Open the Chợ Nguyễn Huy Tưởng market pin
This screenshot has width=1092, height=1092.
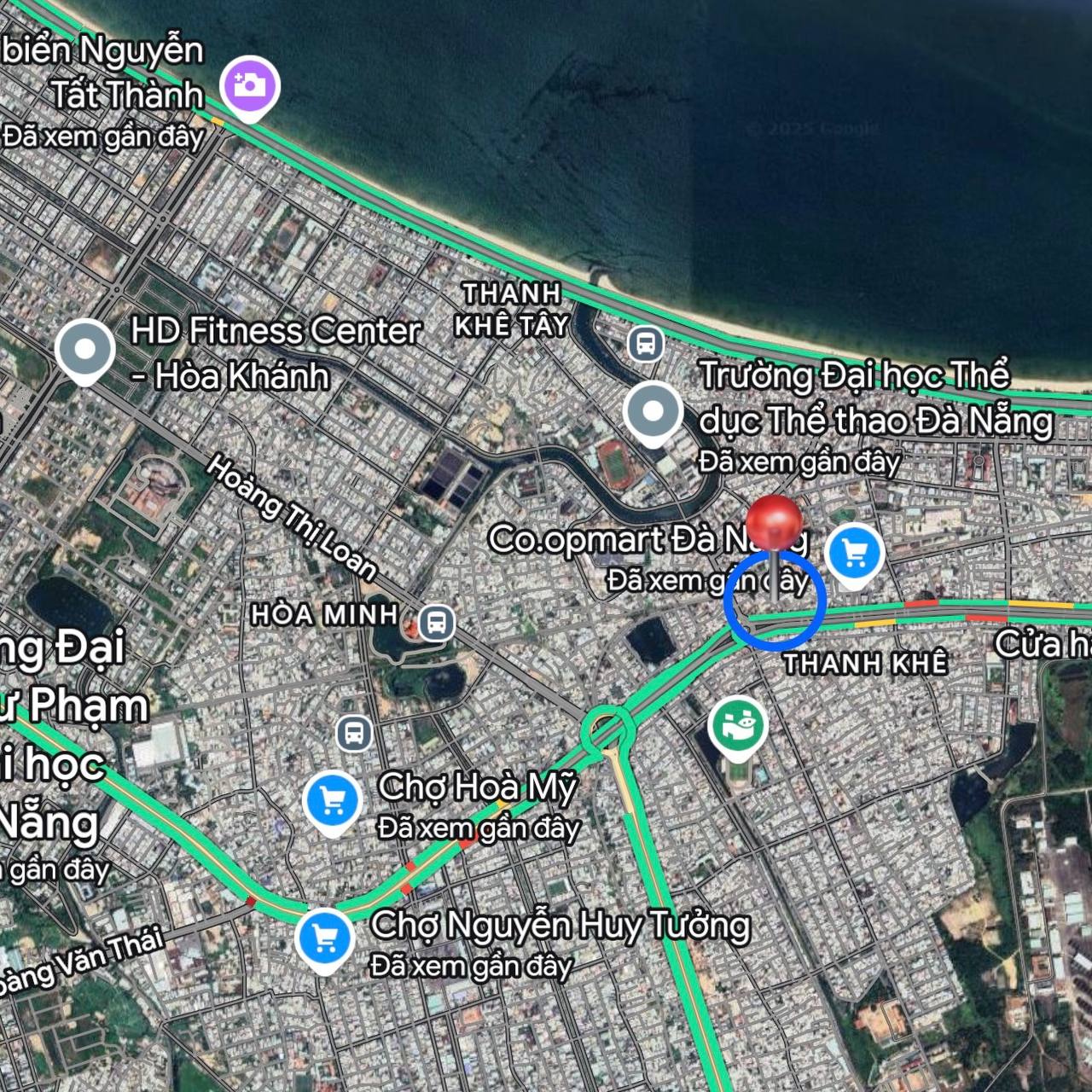coord(324,938)
